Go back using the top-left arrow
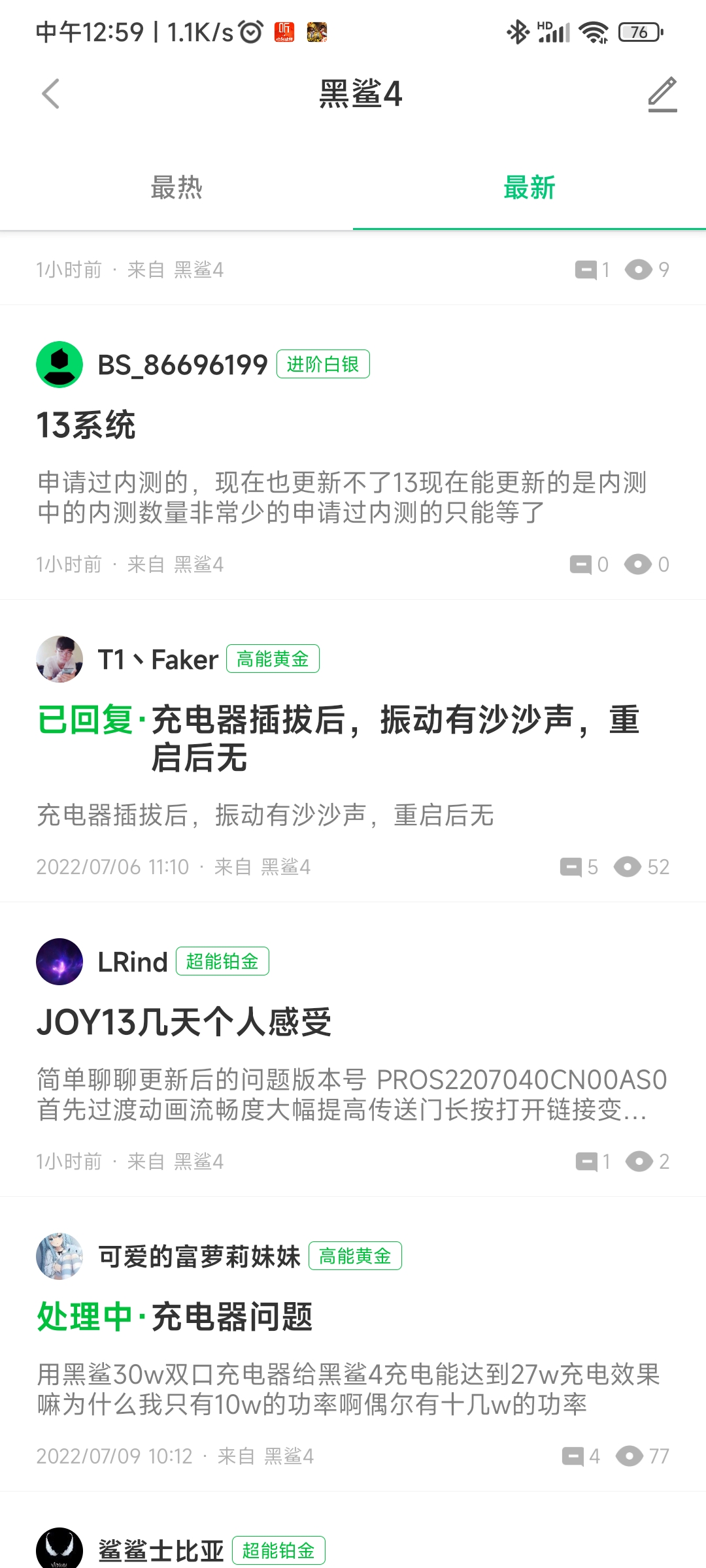Screen dimensions: 706x1568 [x=51, y=94]
